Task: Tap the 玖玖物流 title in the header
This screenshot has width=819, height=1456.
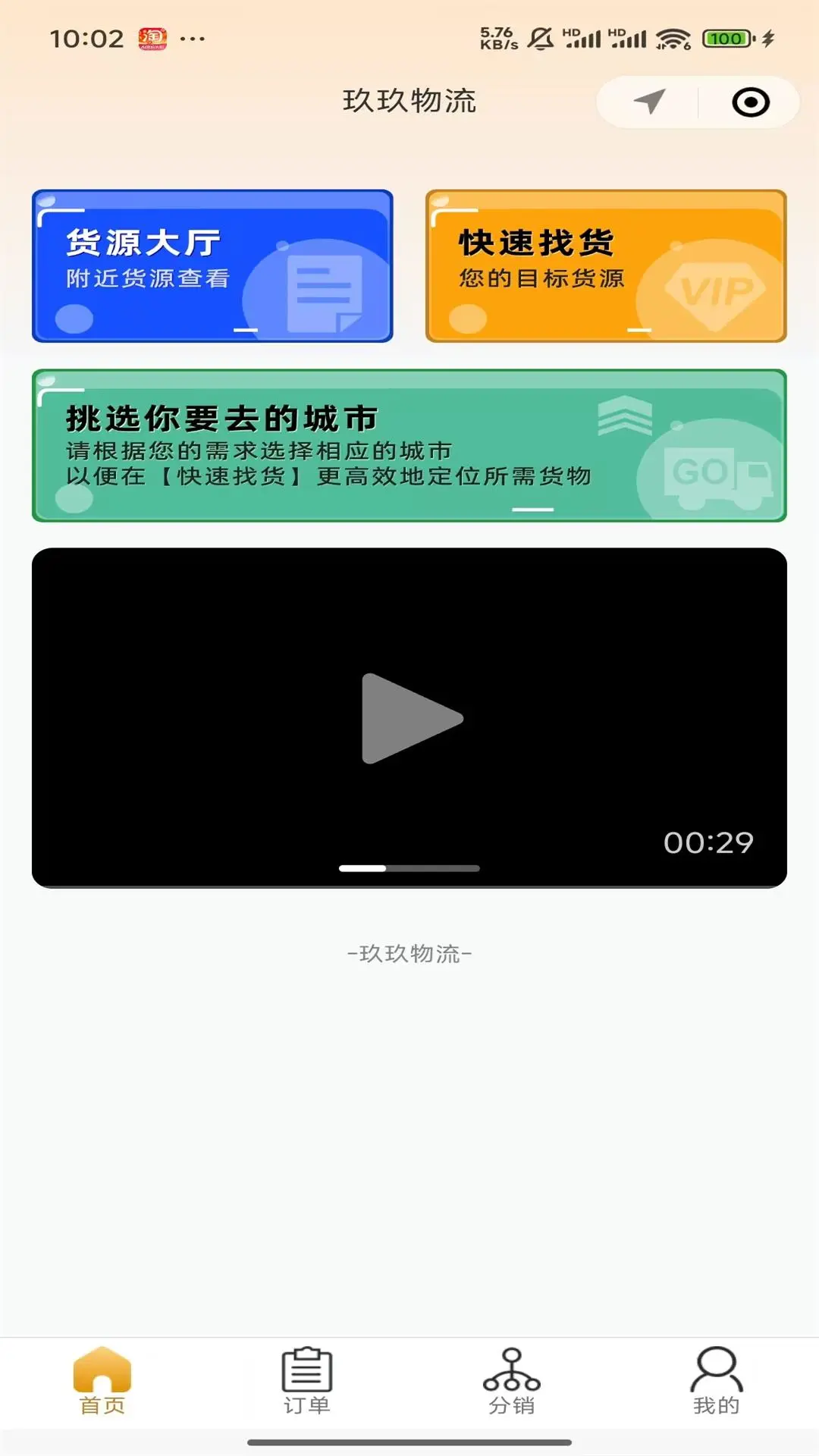Action: [409, 101]
